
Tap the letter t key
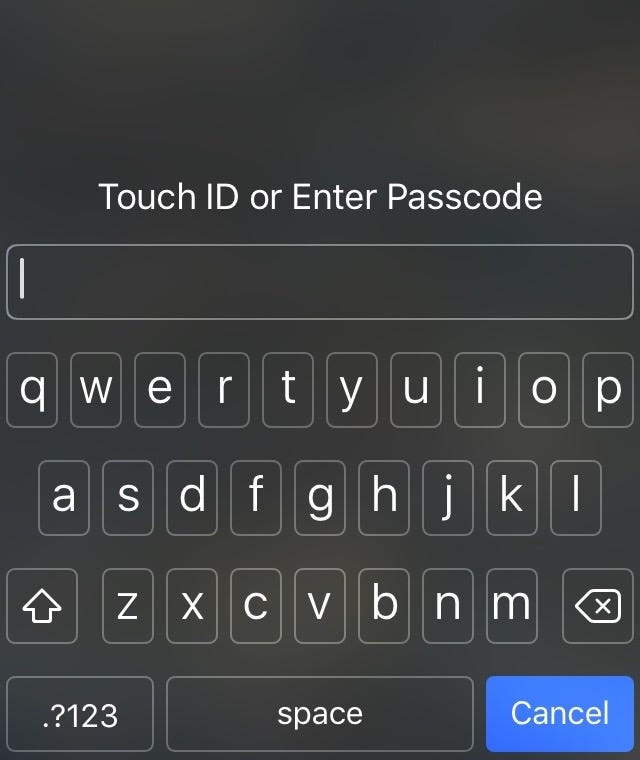(288, 389)
